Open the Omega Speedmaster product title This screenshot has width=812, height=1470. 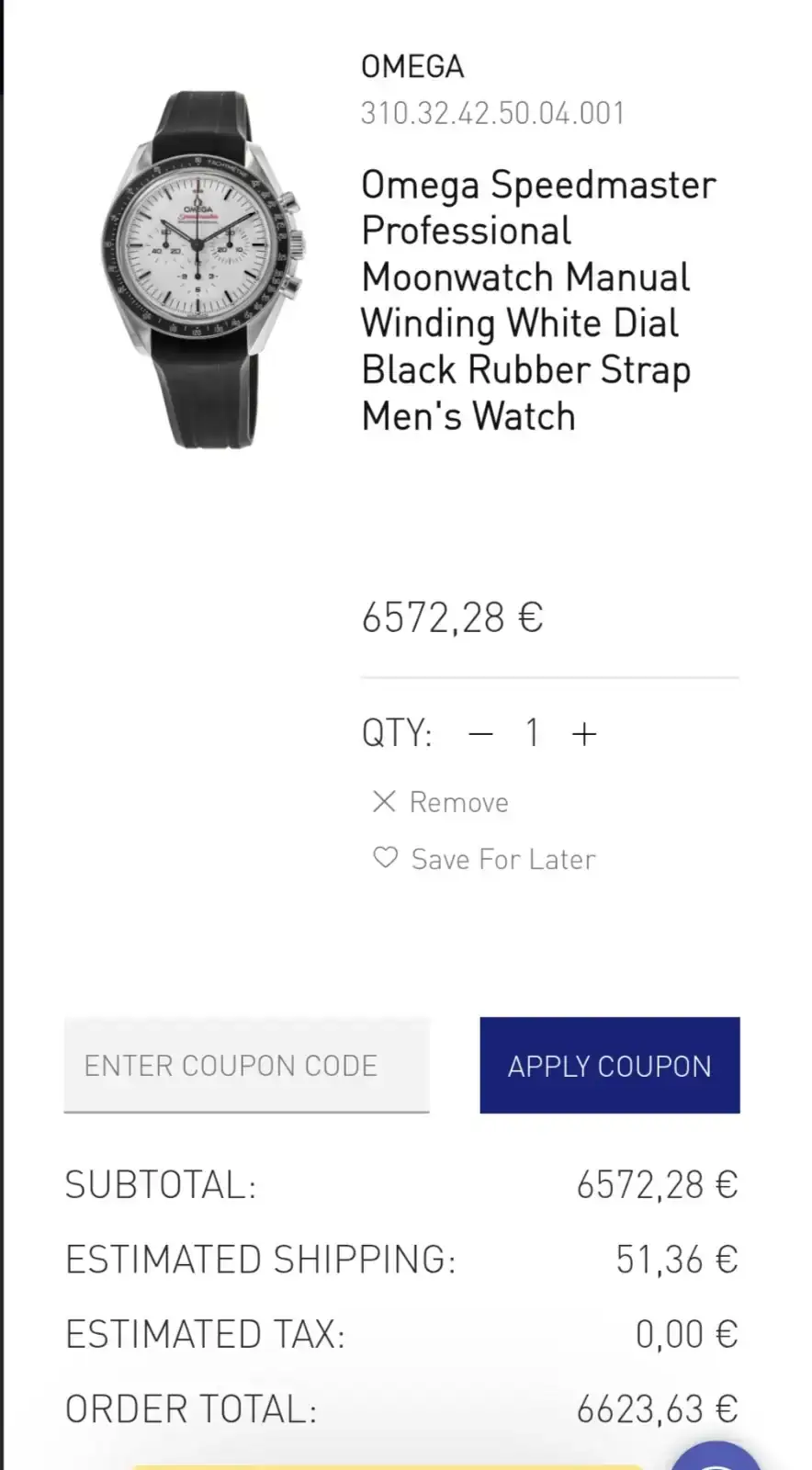click(537, 300)
